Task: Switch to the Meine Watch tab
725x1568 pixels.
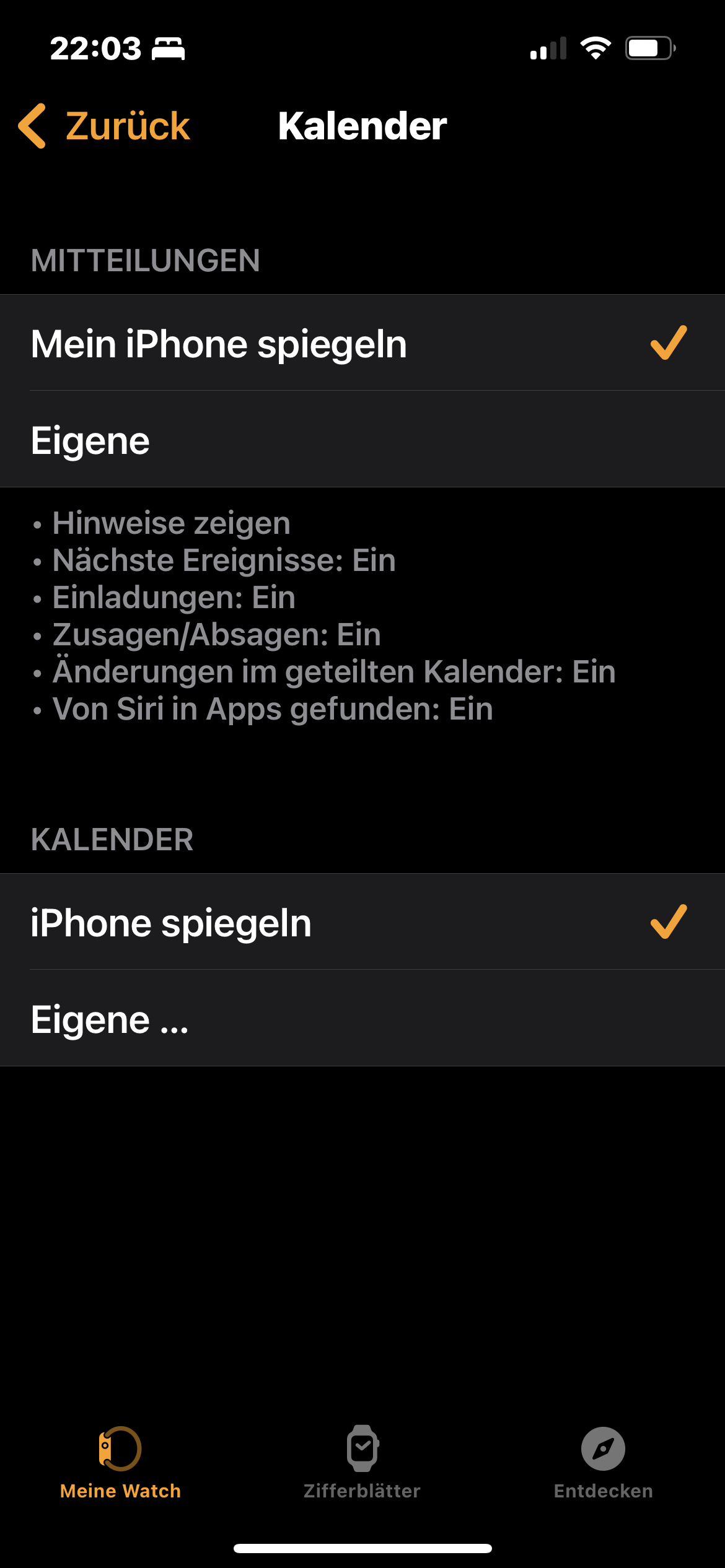Action: (x=120, y=1463)
